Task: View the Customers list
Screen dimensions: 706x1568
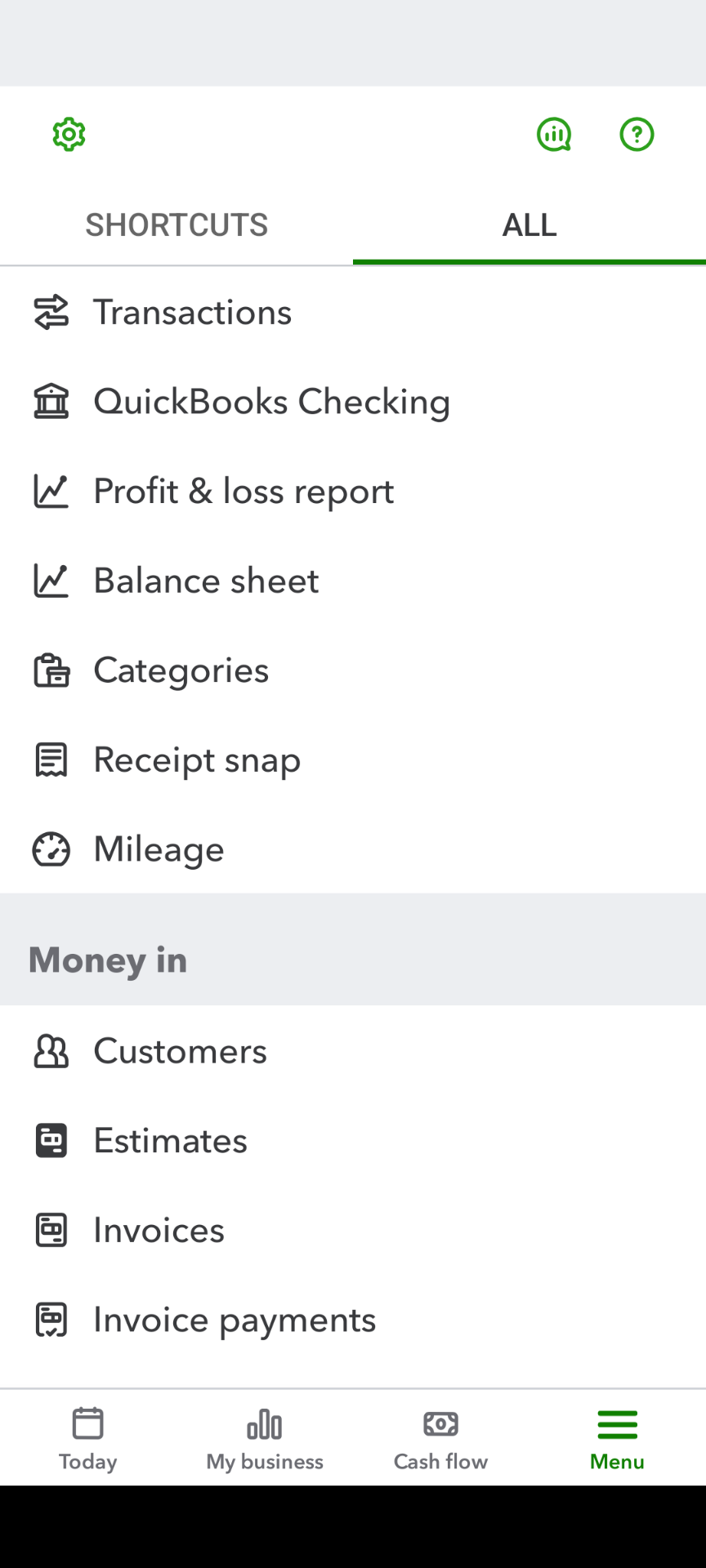Action: [180, 1052]
